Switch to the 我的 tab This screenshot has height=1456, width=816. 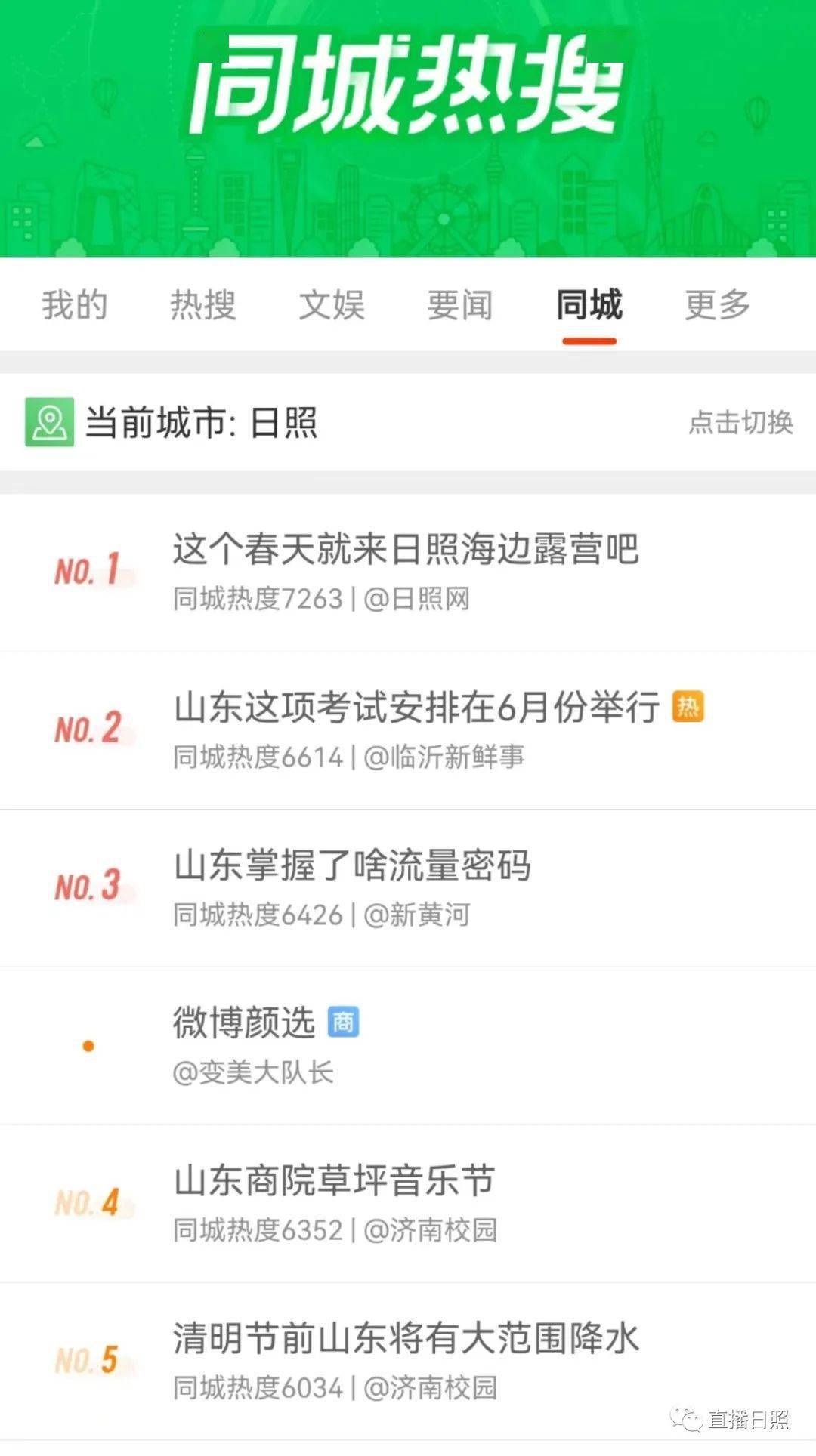pyautogui.click(x=74, y=306)
